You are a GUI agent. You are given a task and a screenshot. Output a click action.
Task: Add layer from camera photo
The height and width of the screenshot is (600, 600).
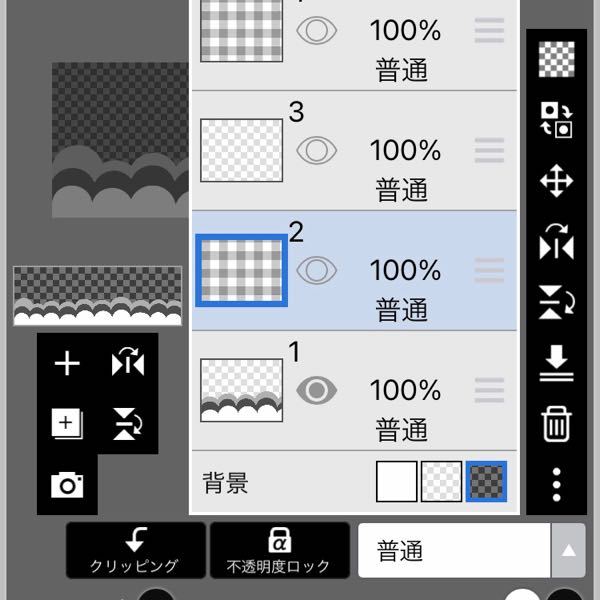[x=67, y=485]
